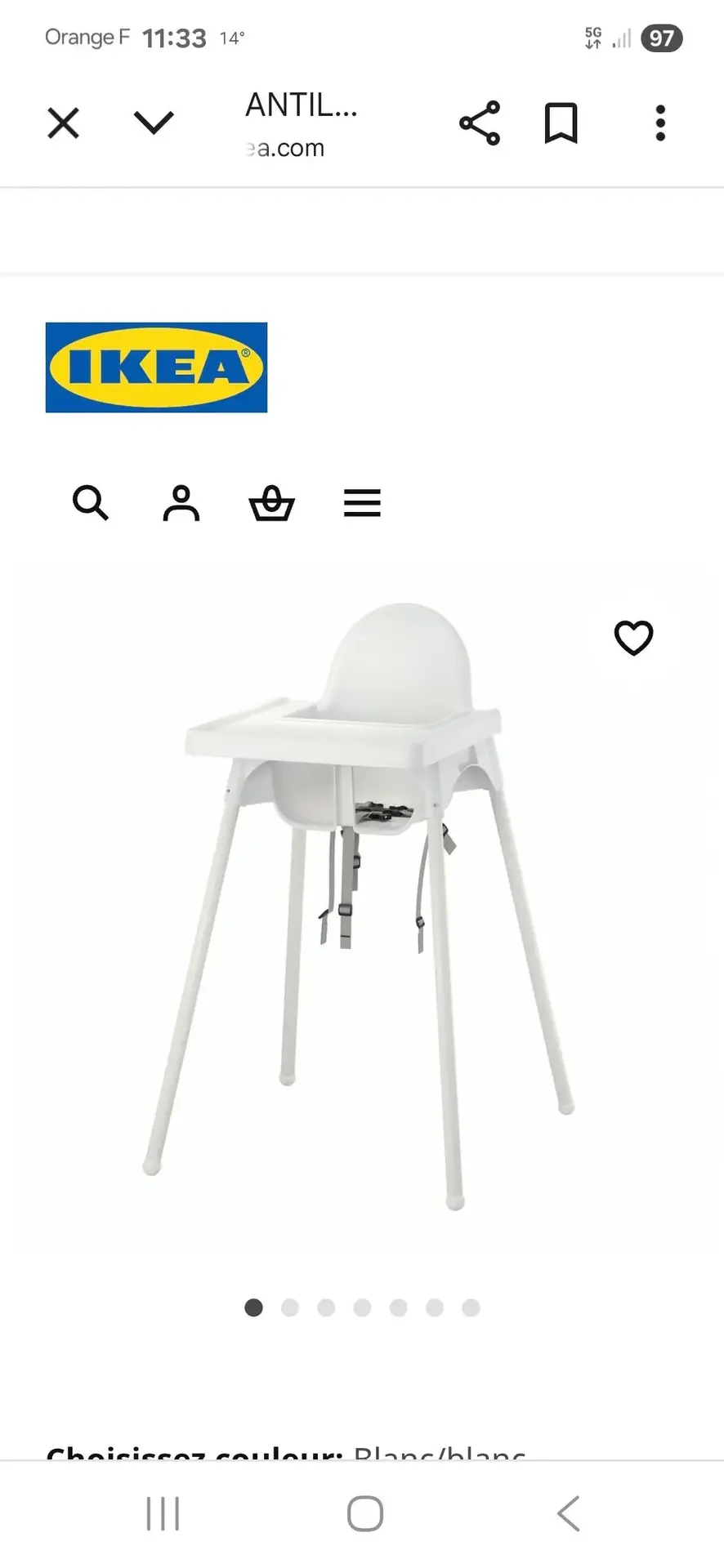Add the high chair to favorites
The height and width of the screenshot is (1568, 724).
coord(633,638)
